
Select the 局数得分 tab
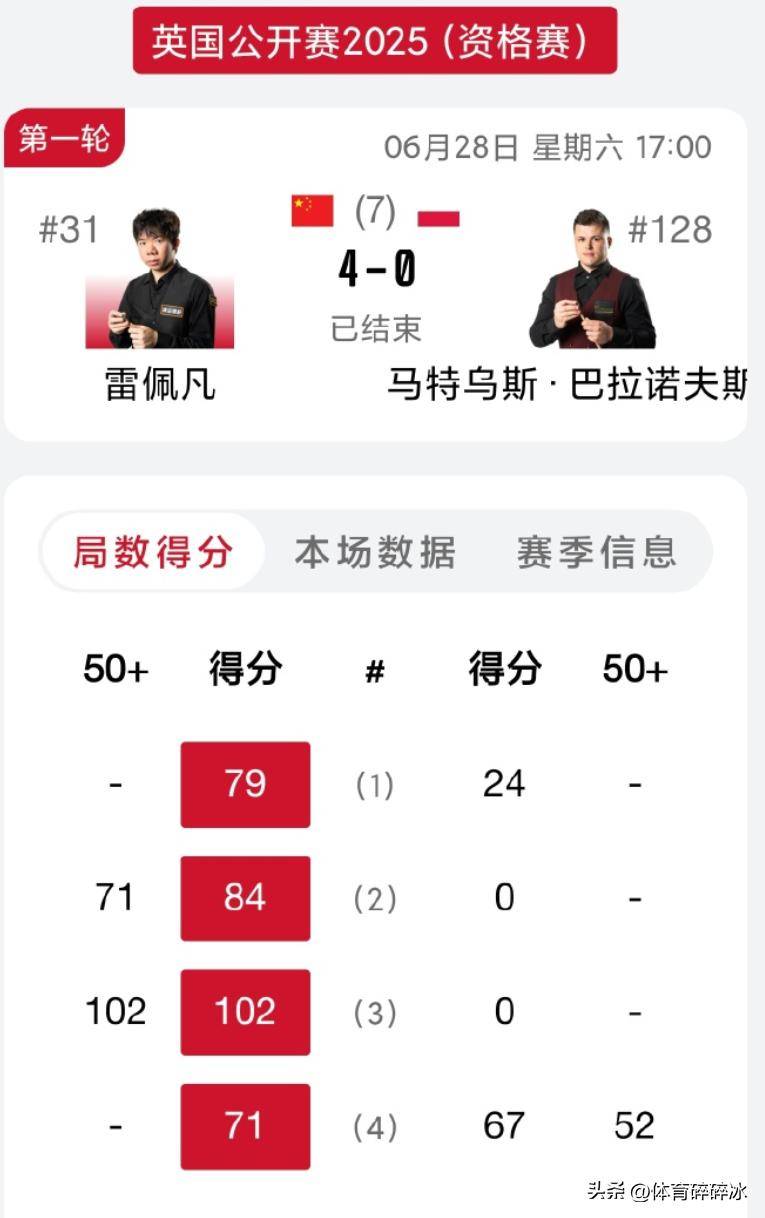(x=153, y=552)
